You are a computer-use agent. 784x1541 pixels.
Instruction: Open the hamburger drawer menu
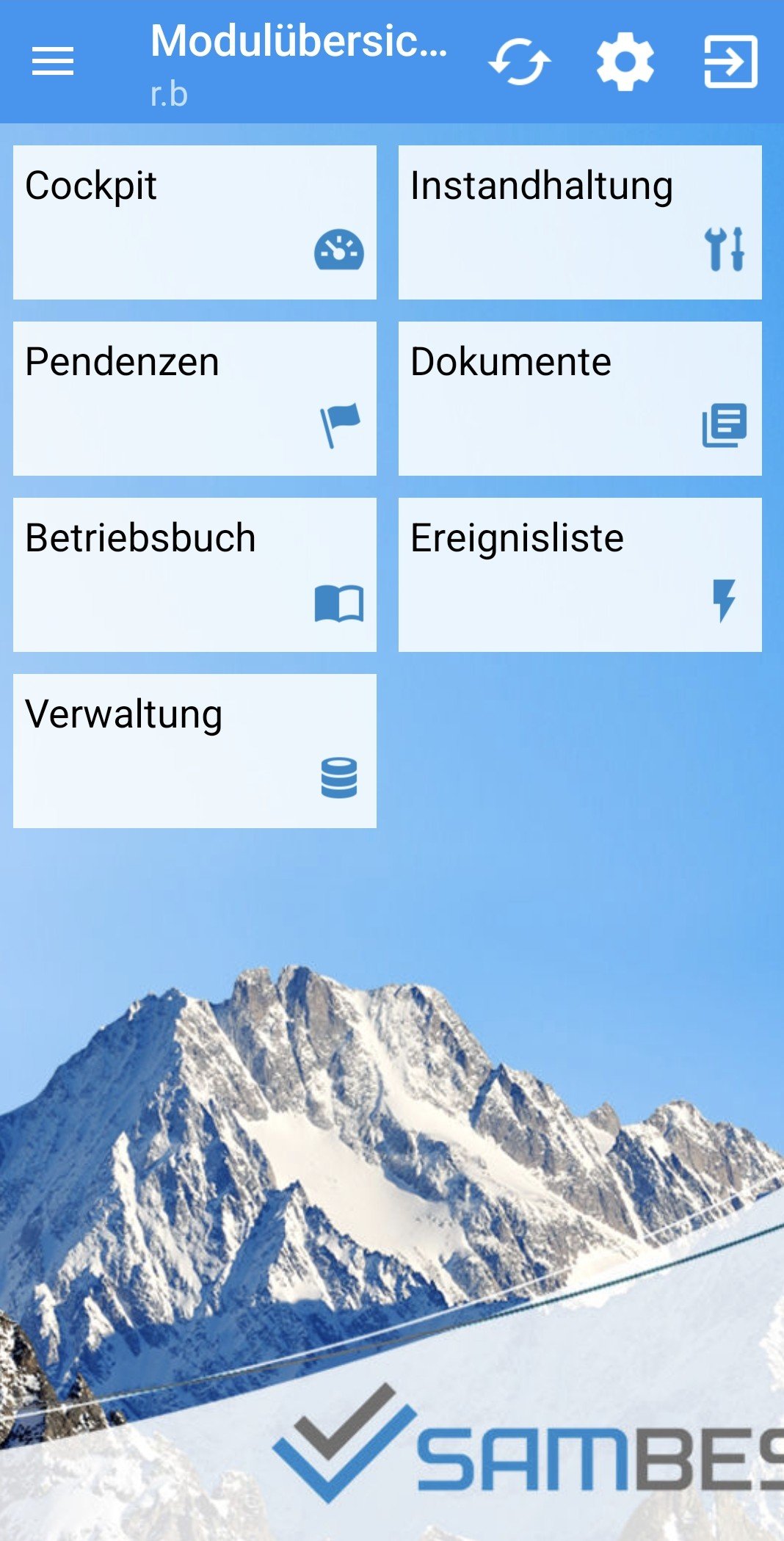(53, 61)
